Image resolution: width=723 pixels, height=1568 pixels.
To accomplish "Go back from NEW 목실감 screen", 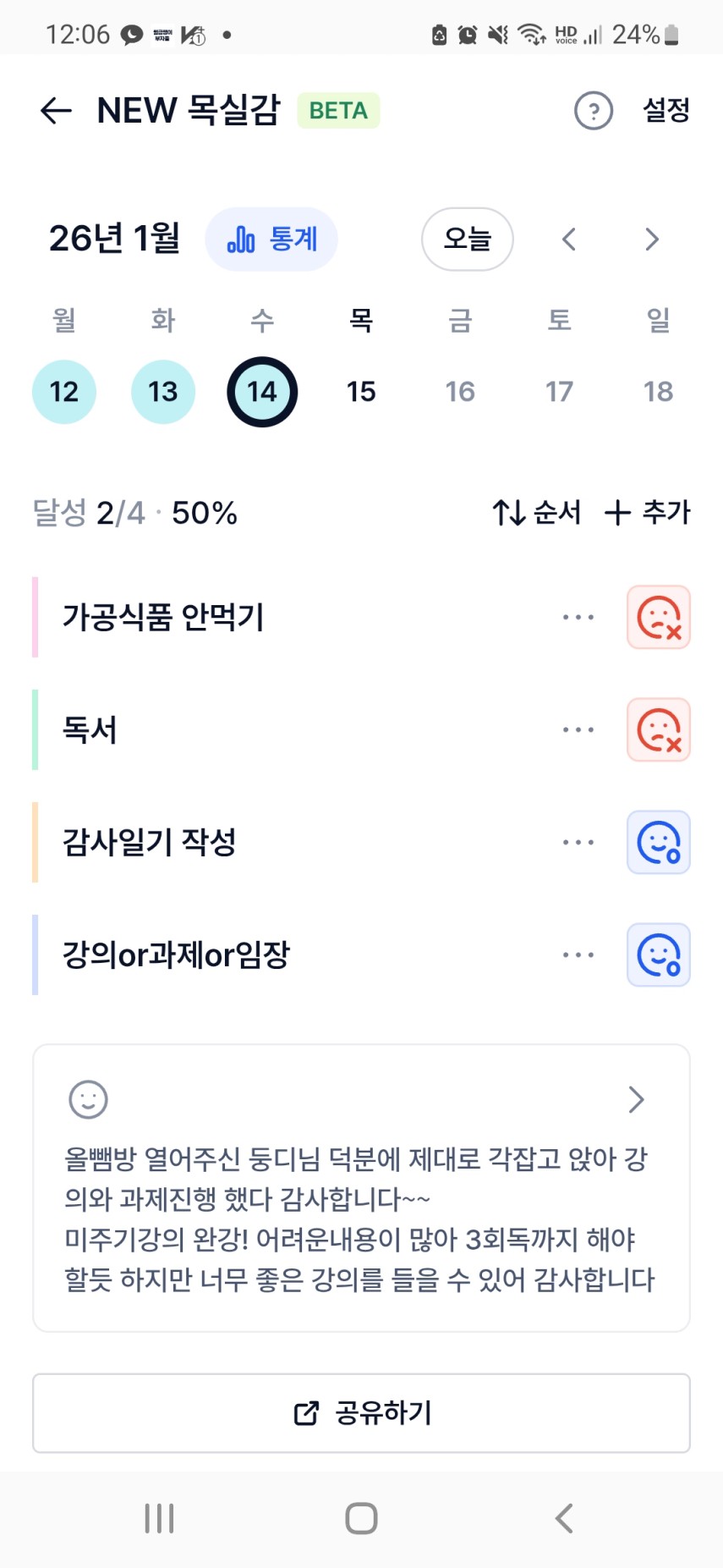I will [56, 111].
